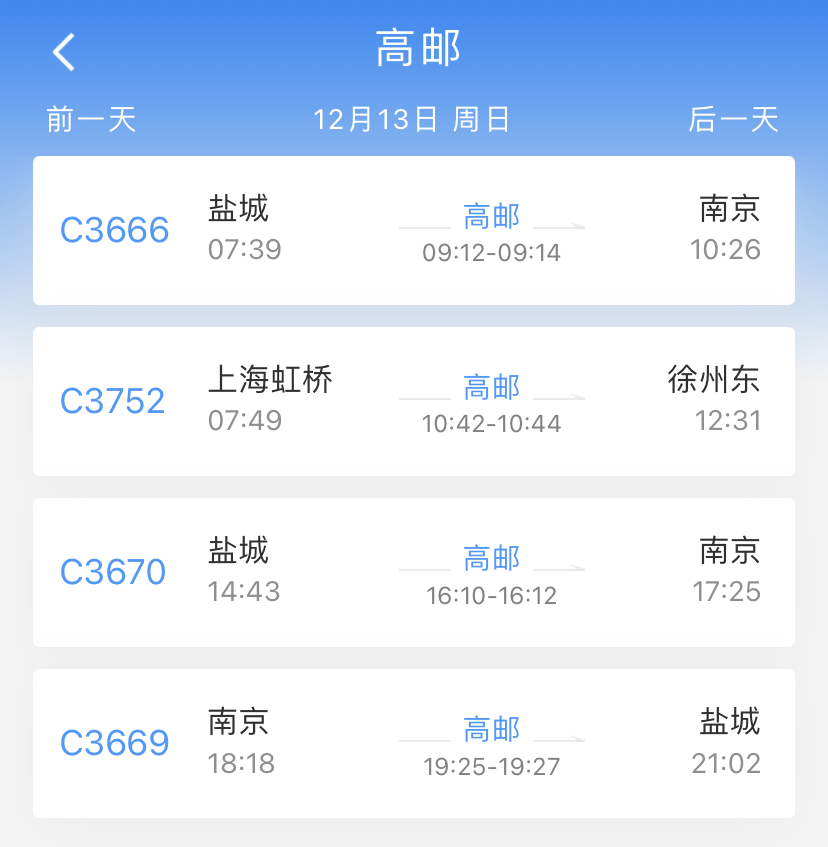
Task: Select train C3670 departing at 14:43
Action: coord(414,572)
